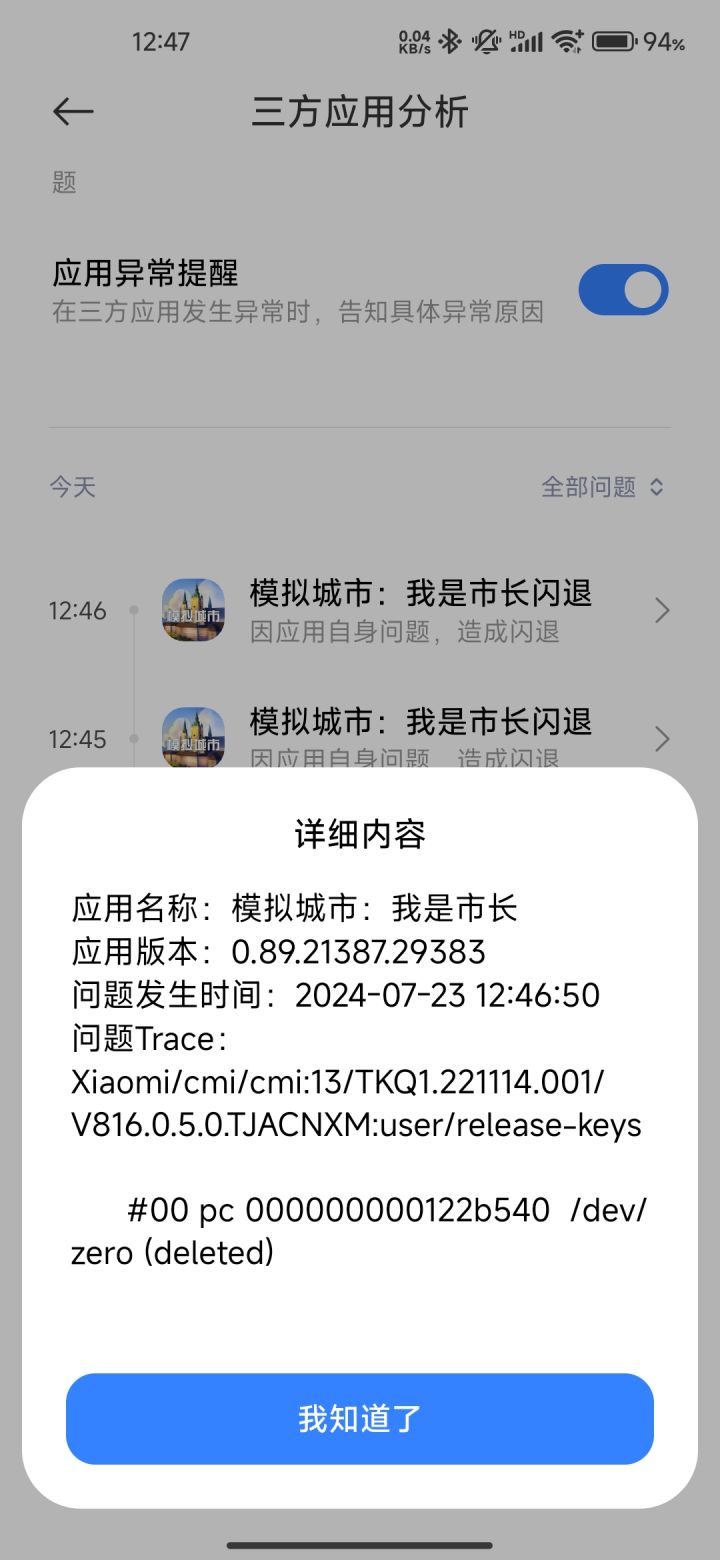Open the SimCity app icon on 12:46 entry
Viewport: 720px width, 1560px height.
(193, 610)
